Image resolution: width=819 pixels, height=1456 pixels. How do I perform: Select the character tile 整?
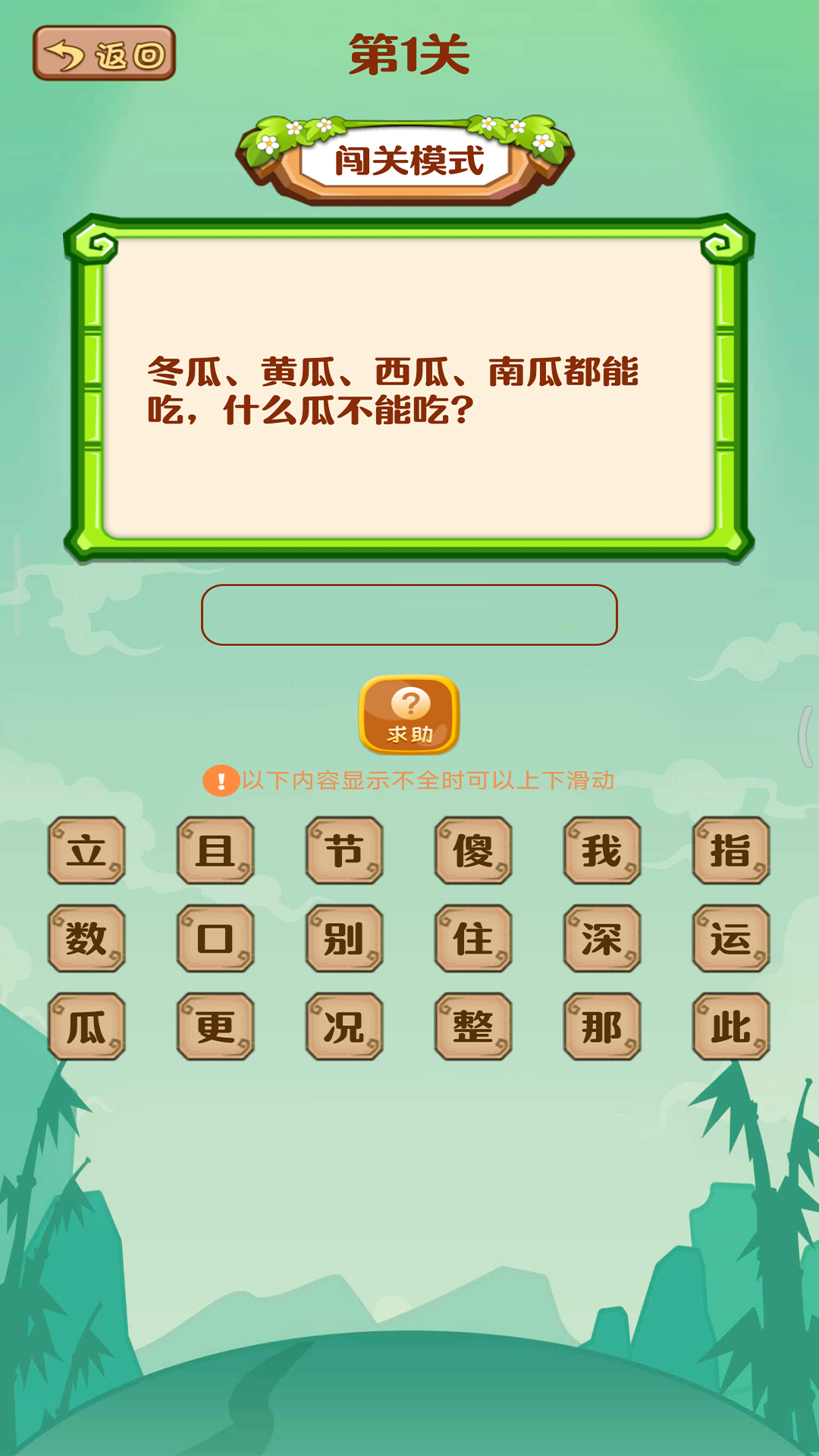pos(473,1026)
